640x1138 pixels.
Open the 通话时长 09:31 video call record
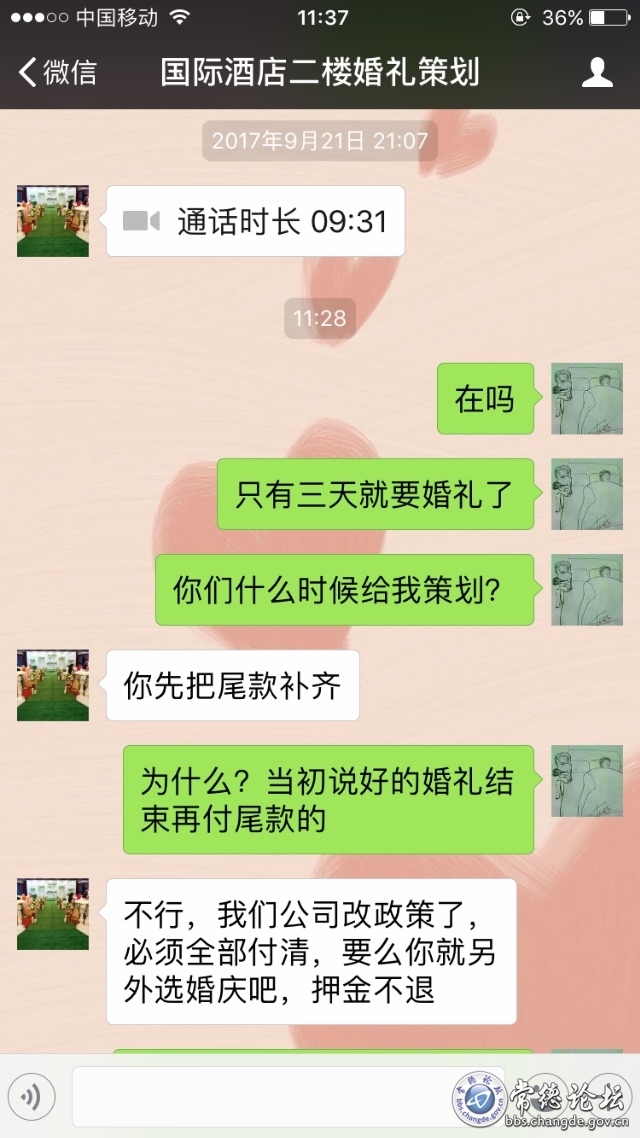[x=255, y=221]
